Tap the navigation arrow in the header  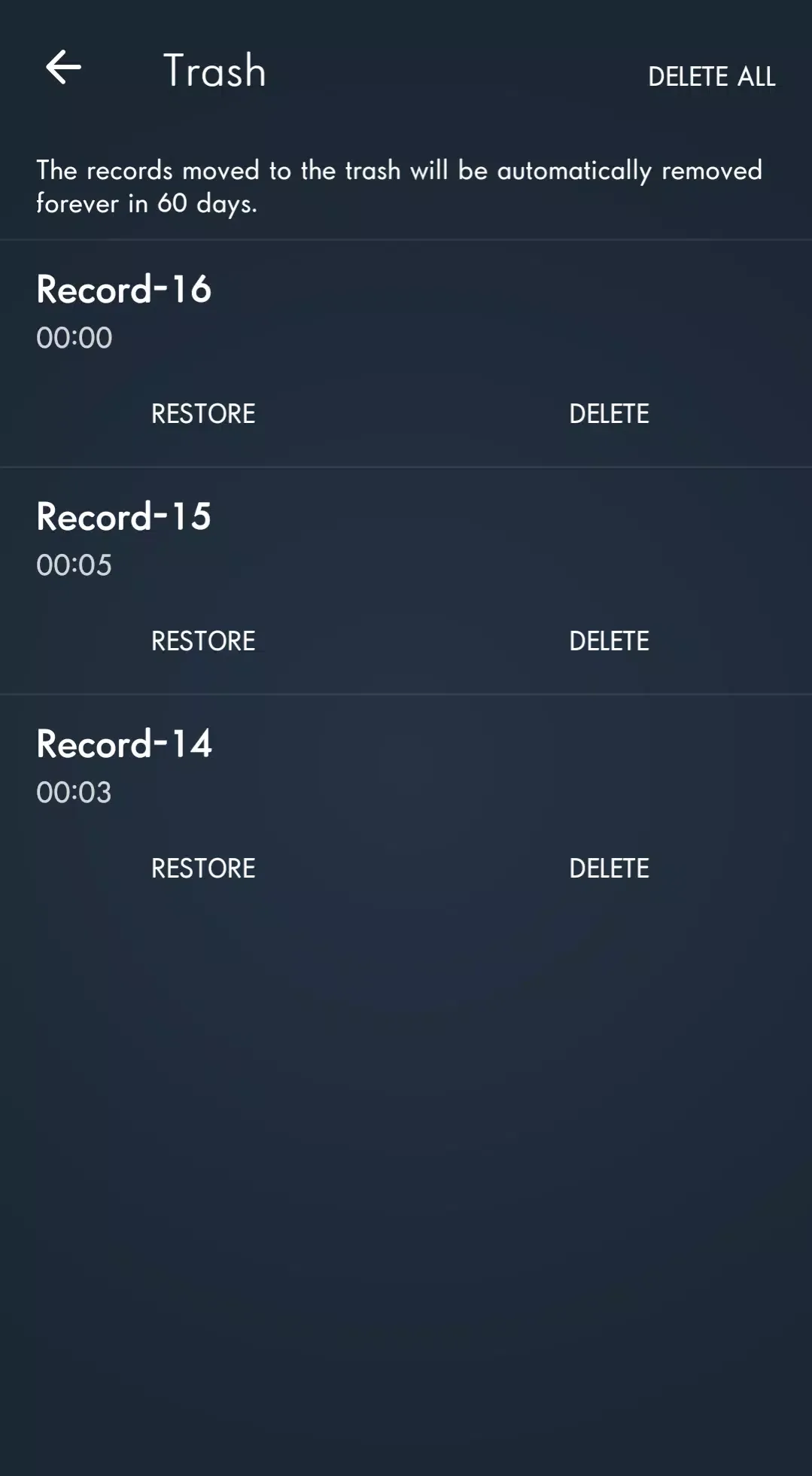pyautogui.click(x=64, y=68)
